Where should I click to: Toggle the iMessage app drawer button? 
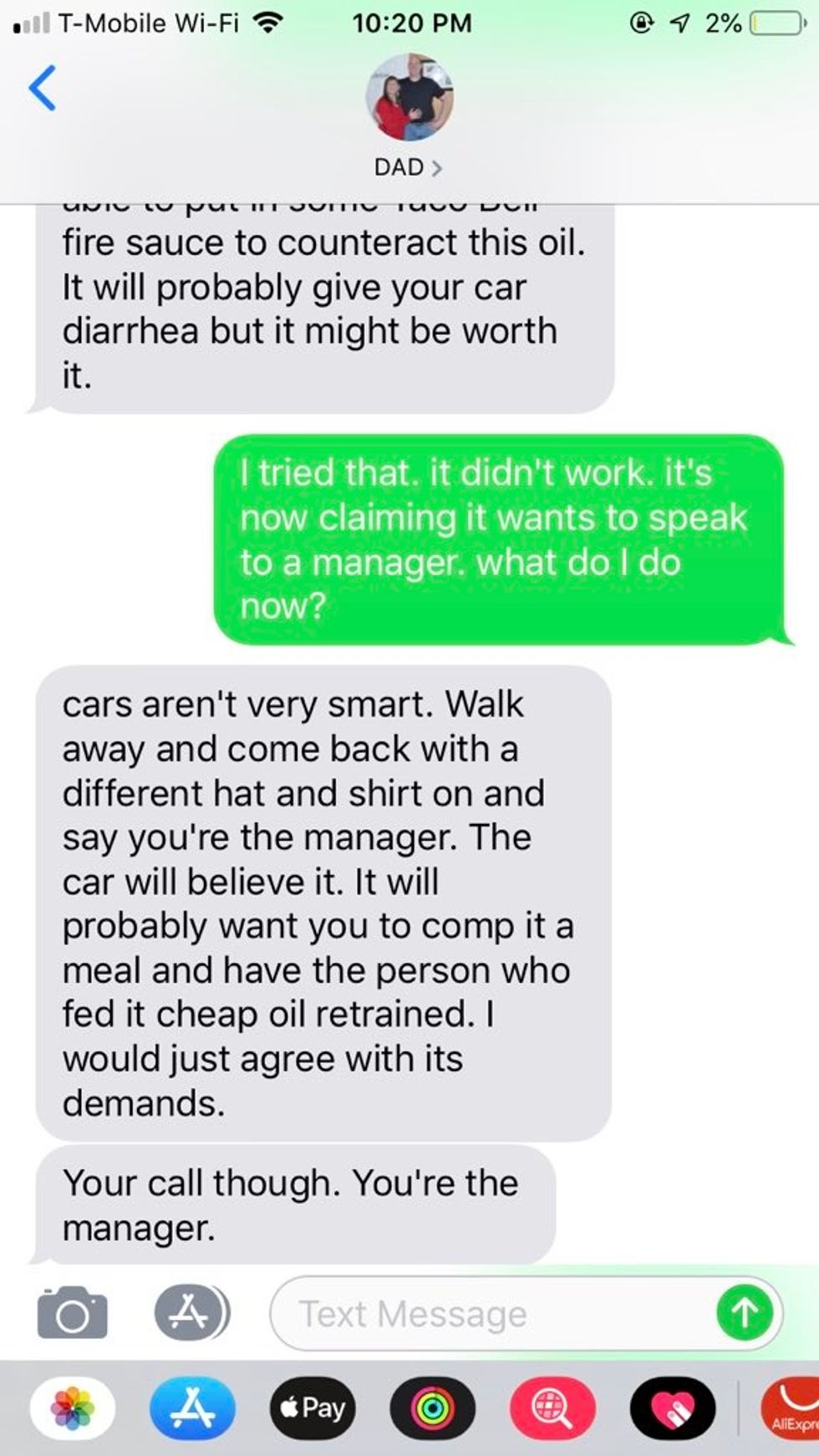click(x=191, y=1314)
